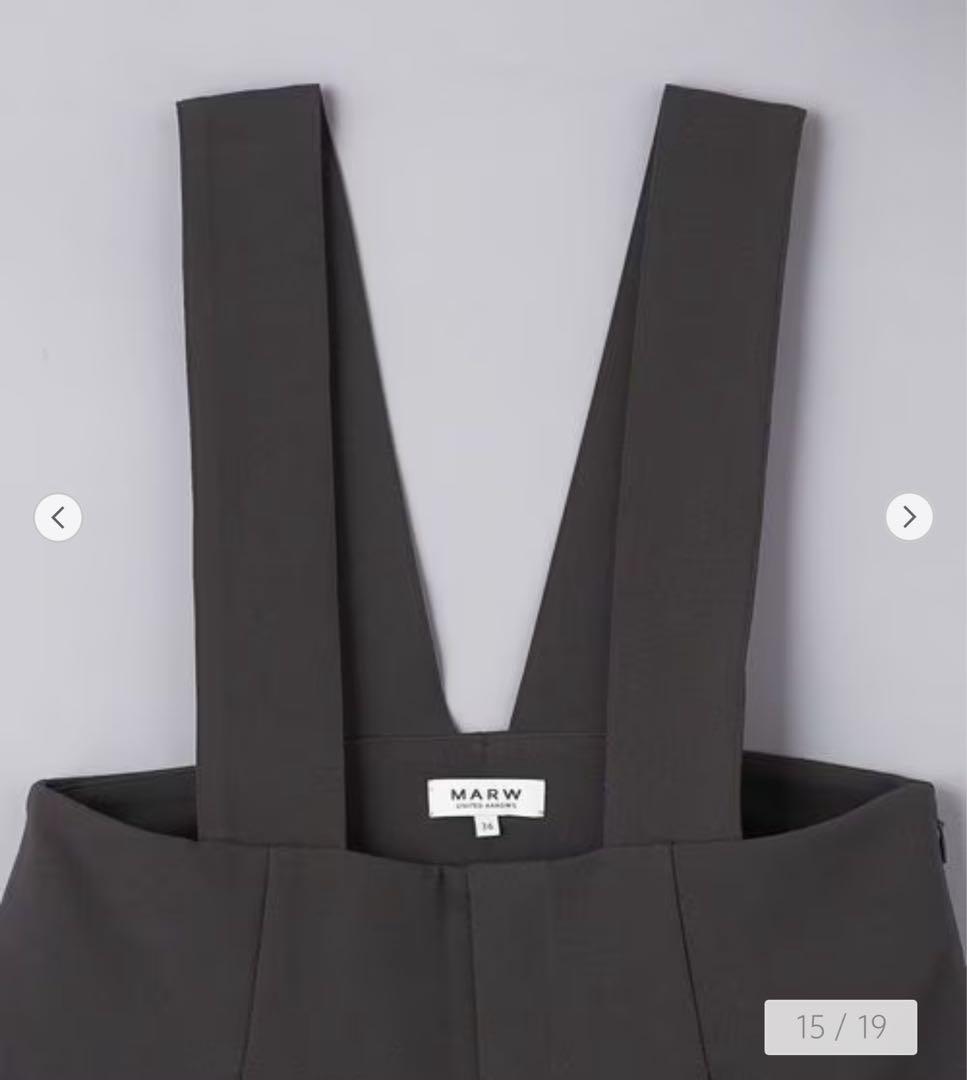Click the circular arrow control on the left edge
This screenshot has height=1080, width=967.
pyautogui.click(x=58, y=517)
